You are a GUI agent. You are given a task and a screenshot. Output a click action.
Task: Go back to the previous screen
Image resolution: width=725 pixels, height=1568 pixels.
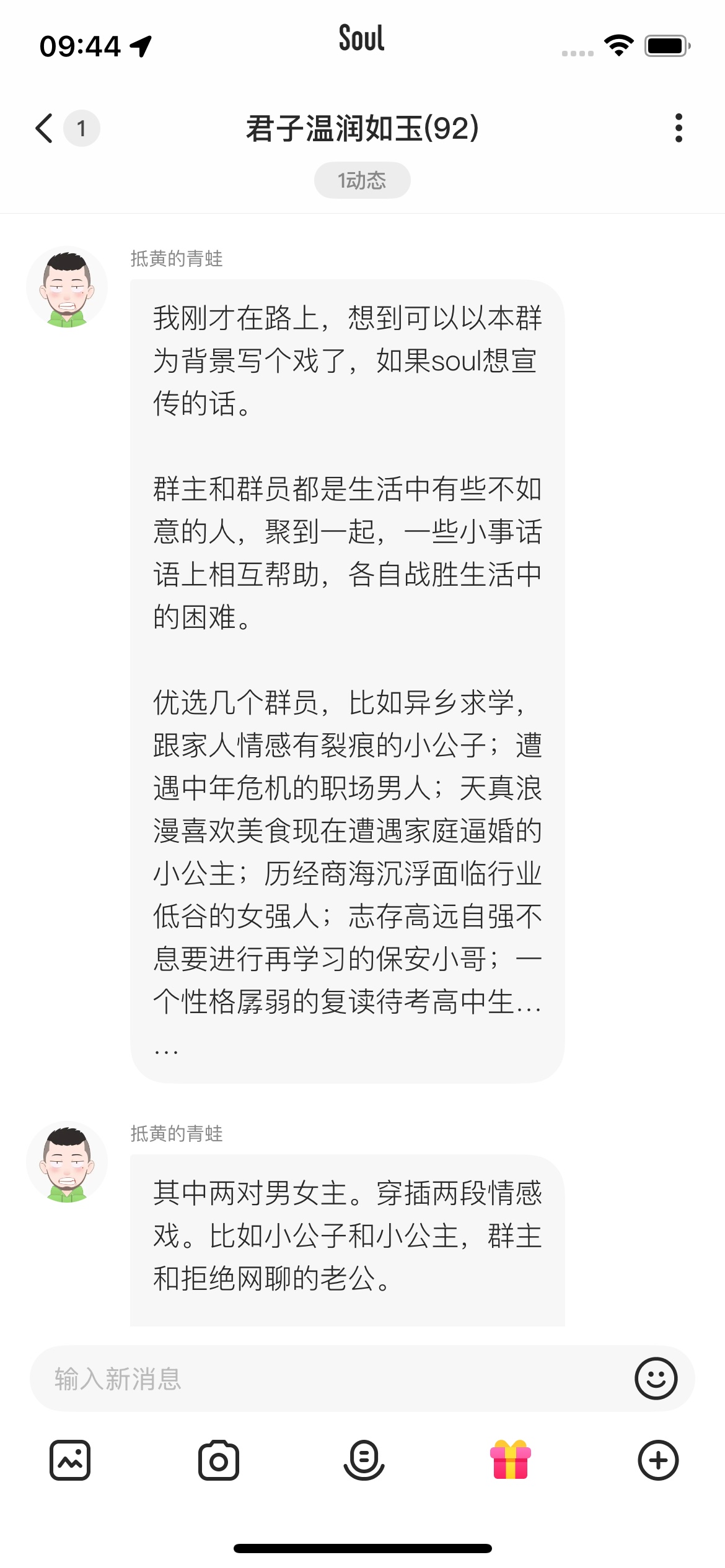[45, 128]
